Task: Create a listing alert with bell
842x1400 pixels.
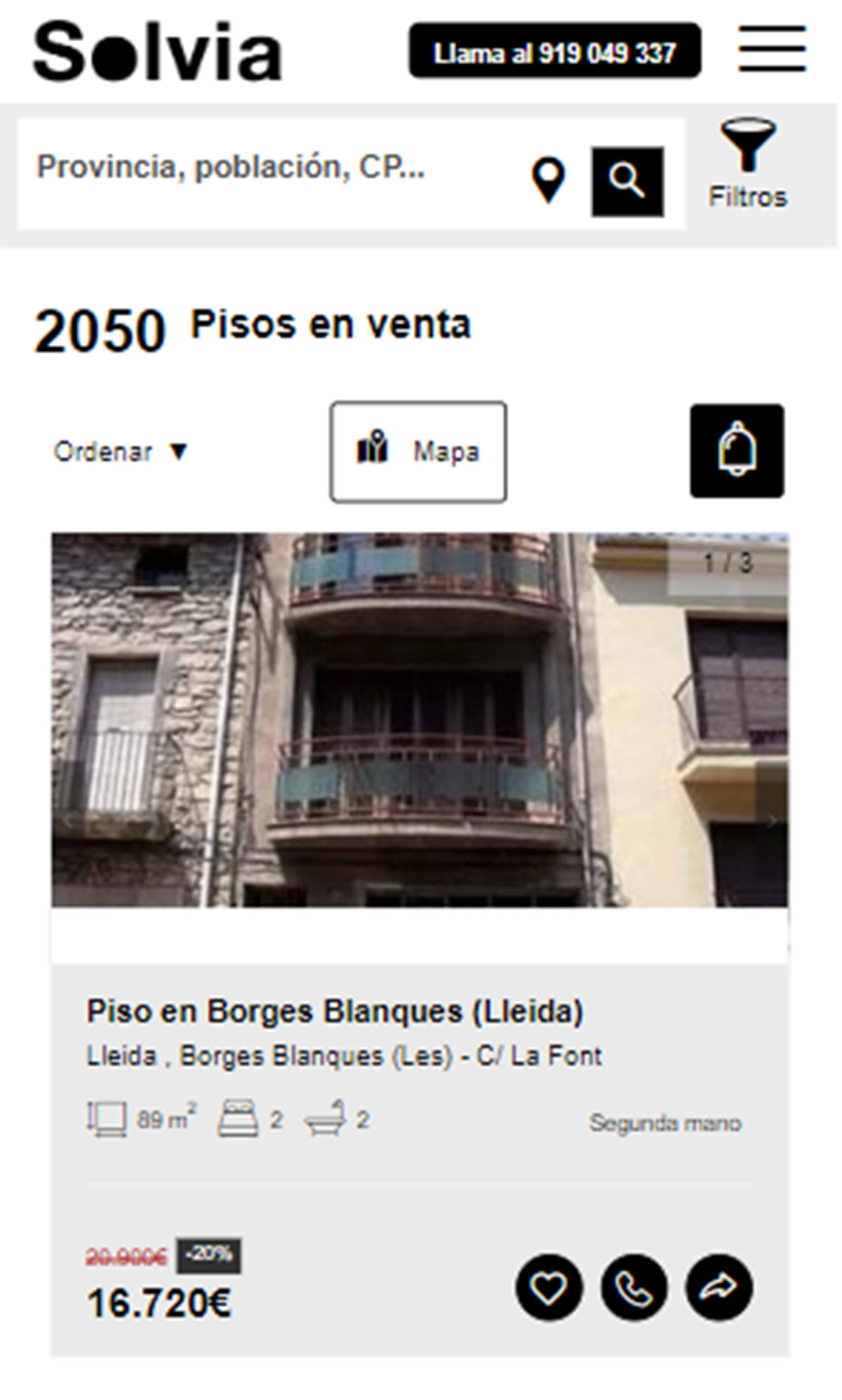Action: coord(737,451)
